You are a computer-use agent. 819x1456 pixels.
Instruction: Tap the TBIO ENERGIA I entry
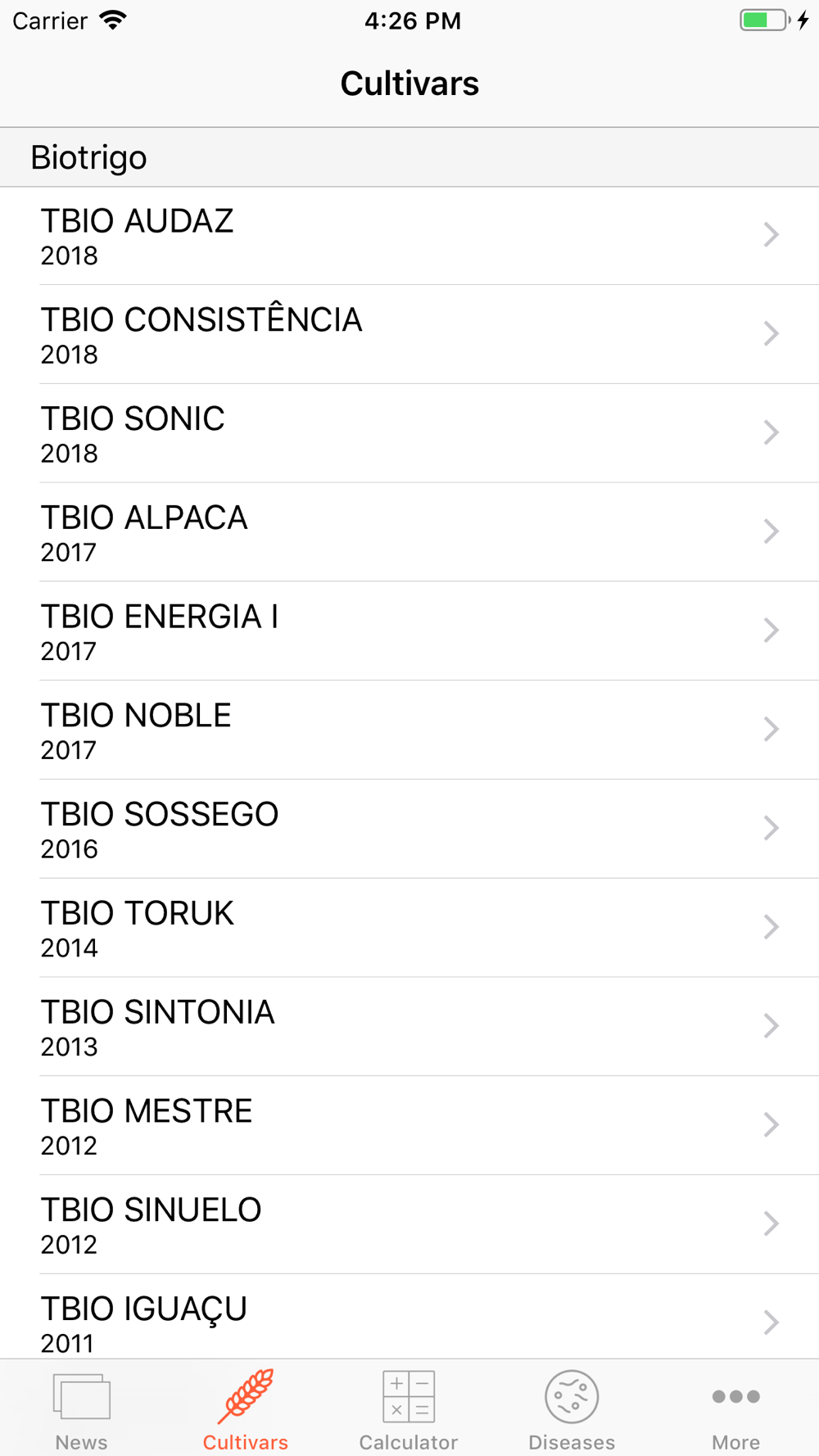(x=409, y=631)
